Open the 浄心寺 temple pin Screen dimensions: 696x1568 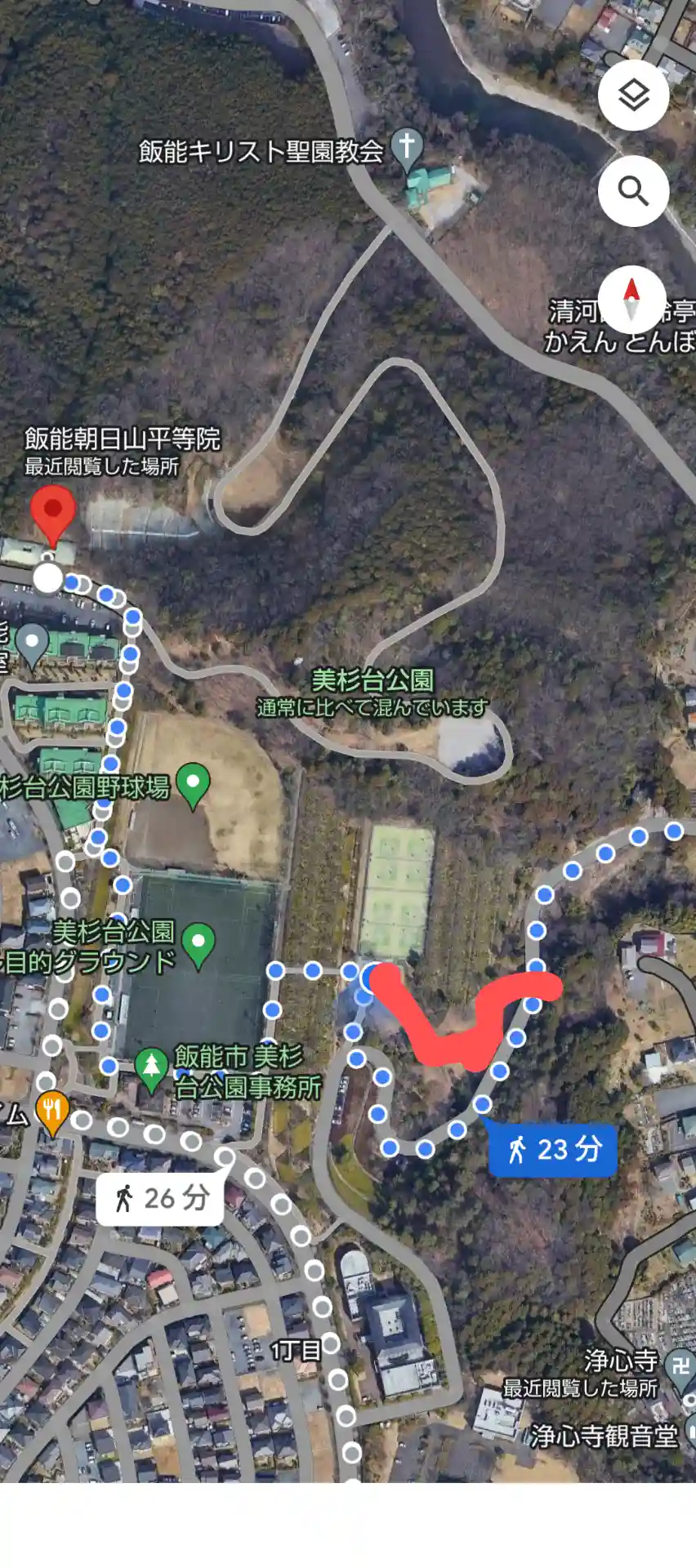[679, 1365]
